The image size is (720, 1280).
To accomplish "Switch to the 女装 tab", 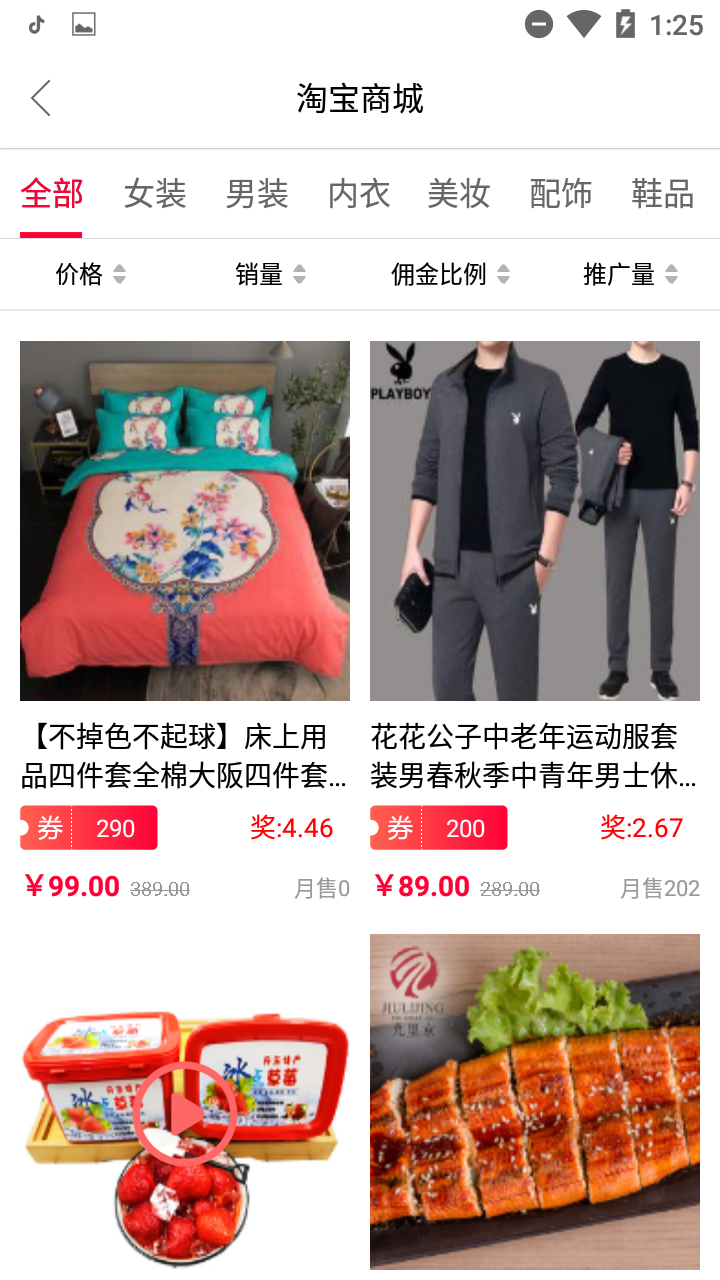I will [155, 194].
